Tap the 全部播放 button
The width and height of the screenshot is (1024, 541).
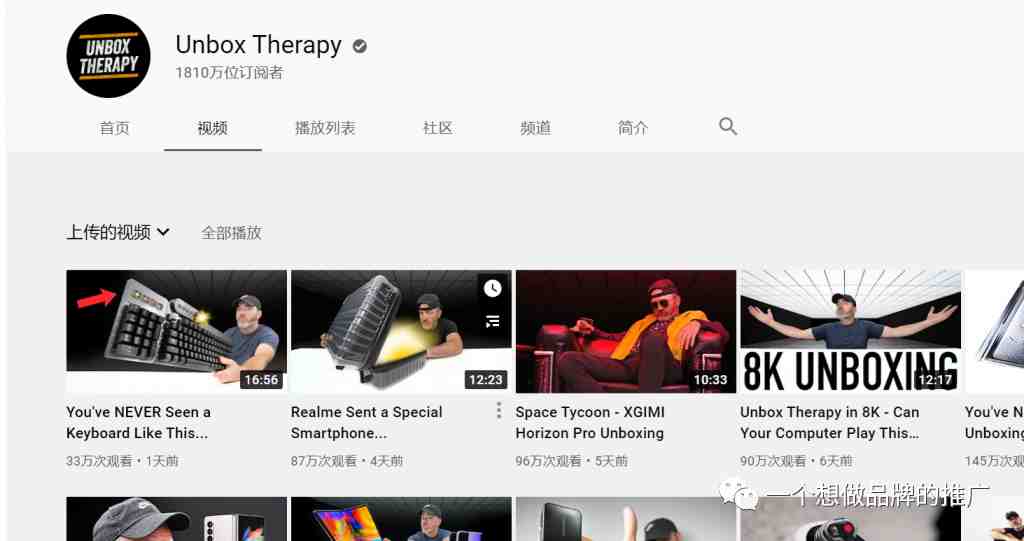(231, 232)
